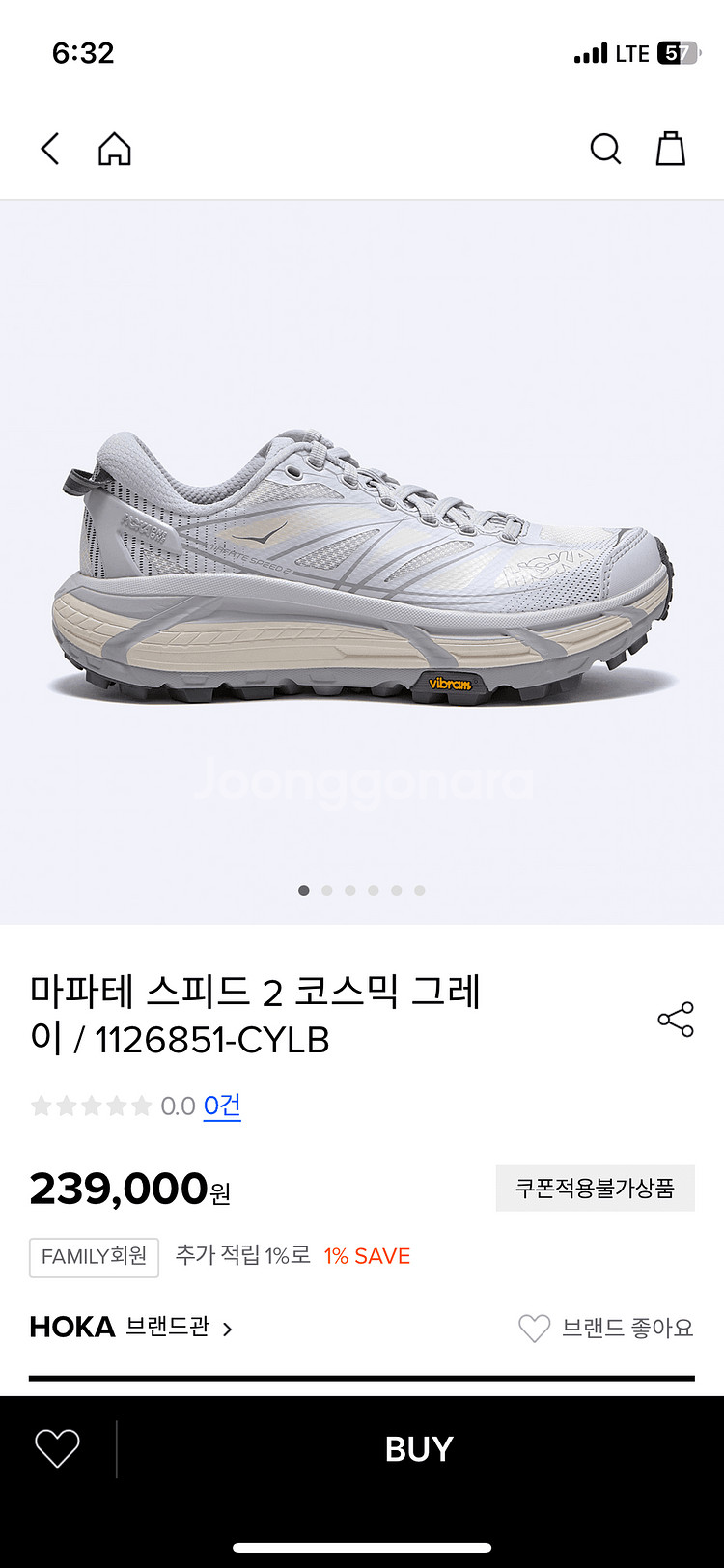This screenshot has width=724, height=1568.
Task: Select the second image indicator dot
Action: click(327, 890)
